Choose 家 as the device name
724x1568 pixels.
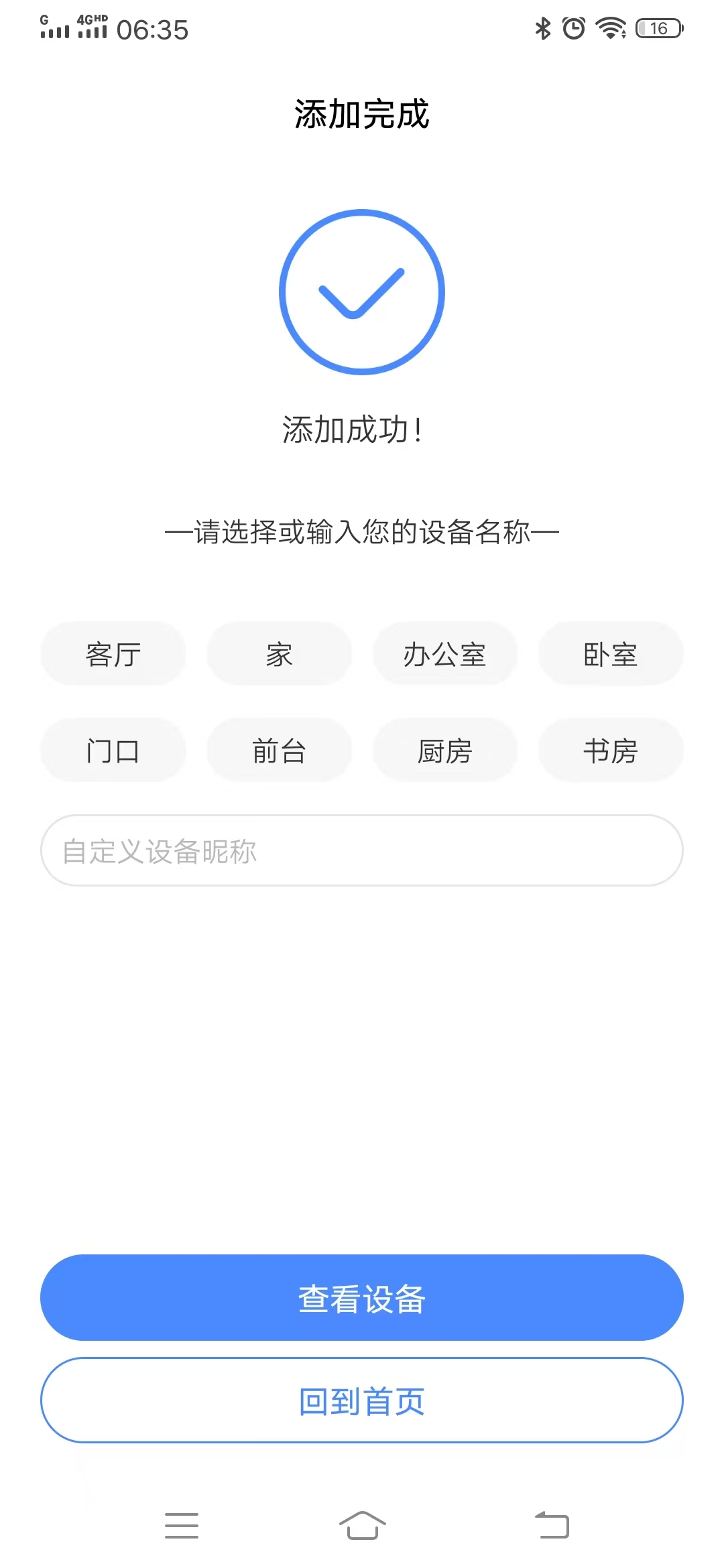[x=279, y=654]
